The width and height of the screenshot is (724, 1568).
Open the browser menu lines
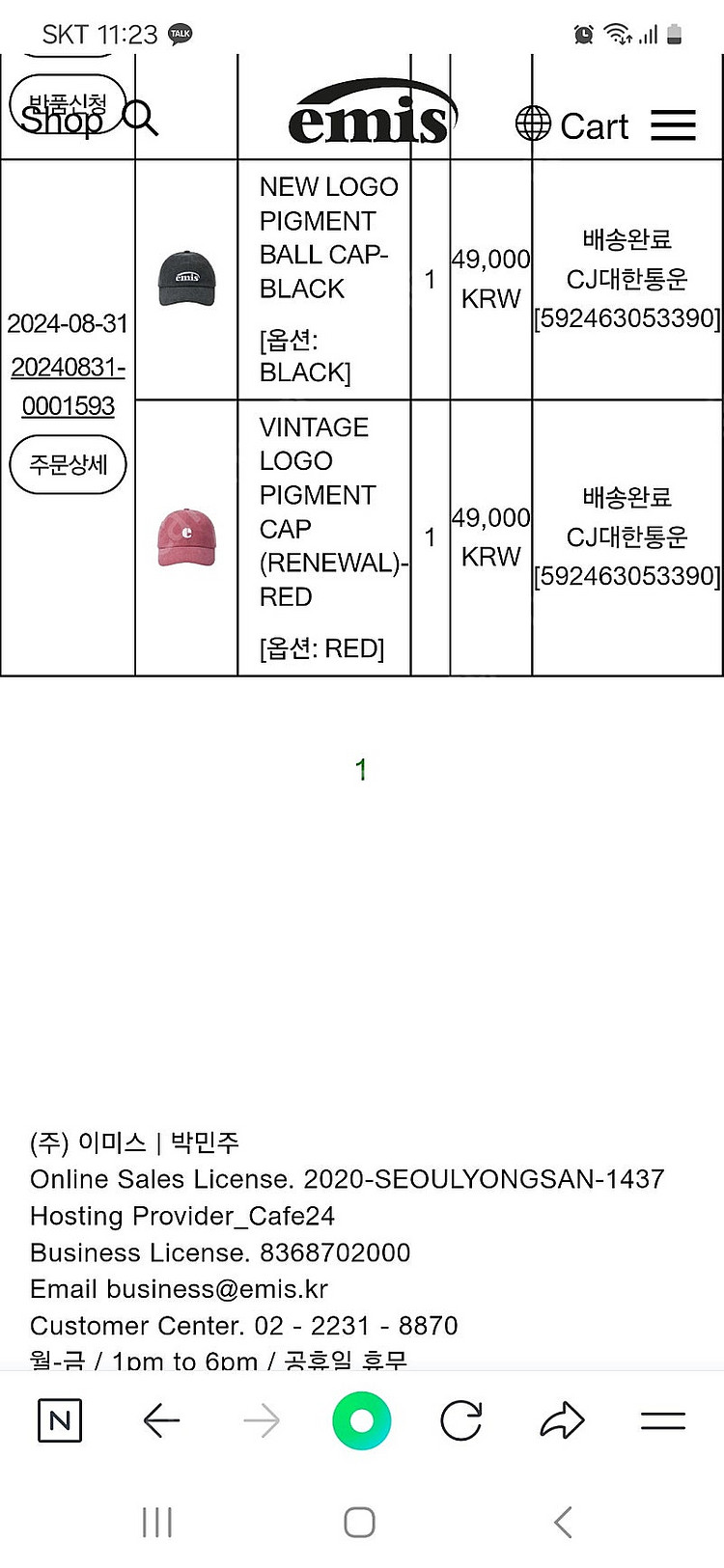[663, 1420]
